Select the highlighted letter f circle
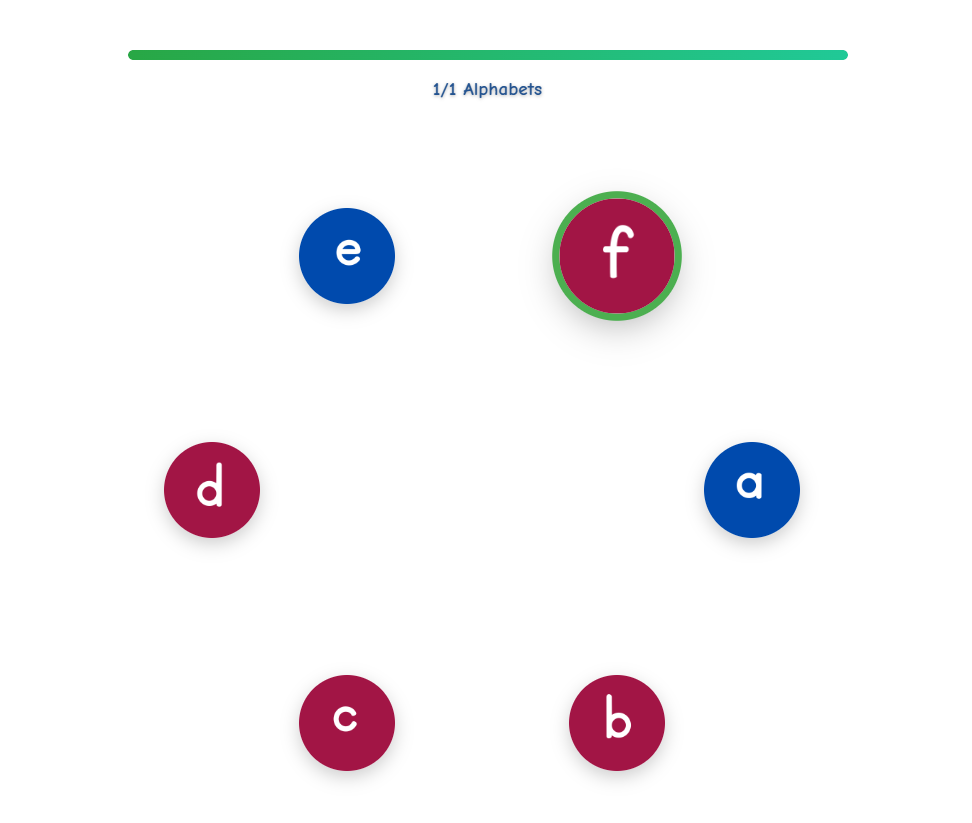Image resolution: width=972 pixels, height=823 pixels. point(617,256)
